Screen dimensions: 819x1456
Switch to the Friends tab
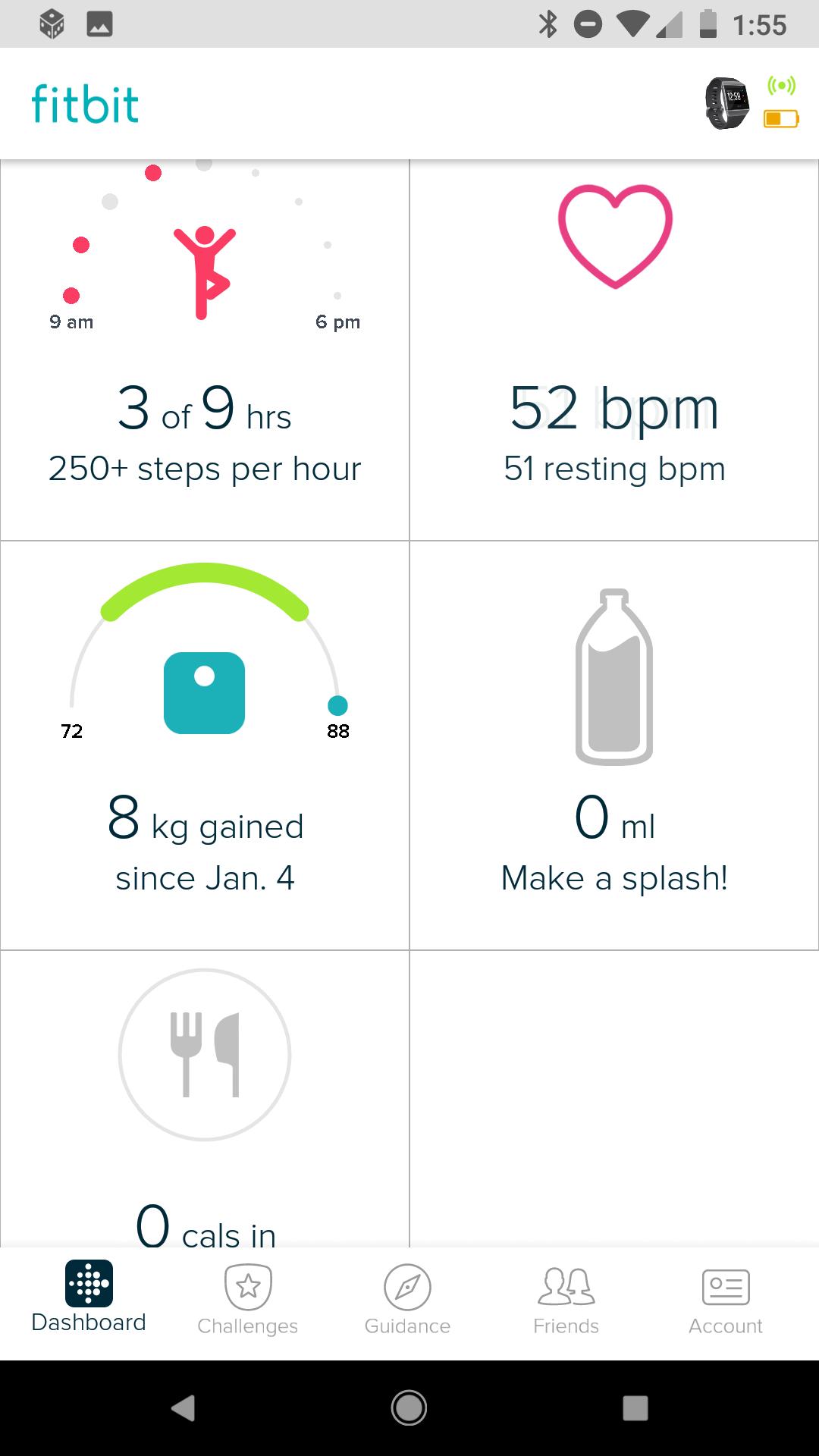coord(566,1300)
